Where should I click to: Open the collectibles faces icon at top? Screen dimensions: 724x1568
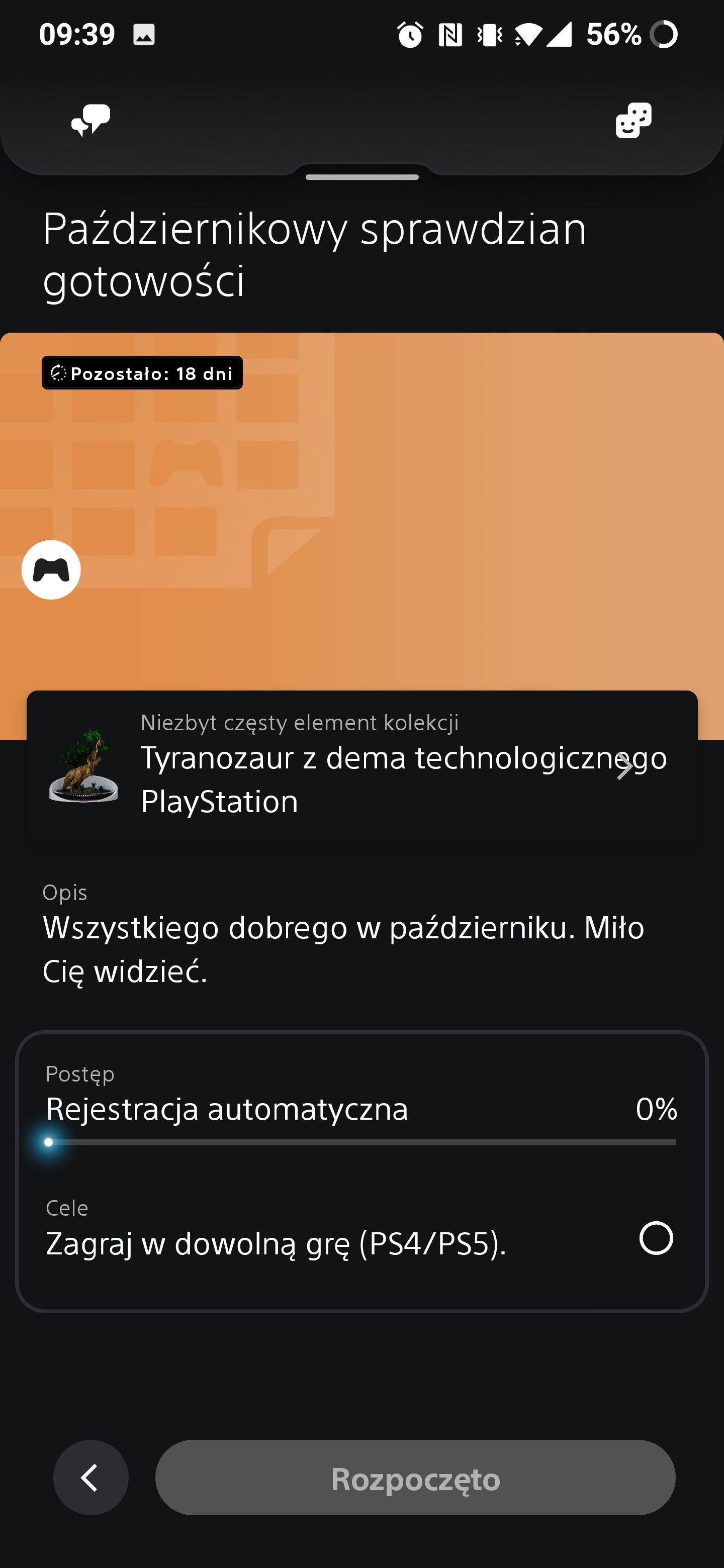click(x=633, y=120)
